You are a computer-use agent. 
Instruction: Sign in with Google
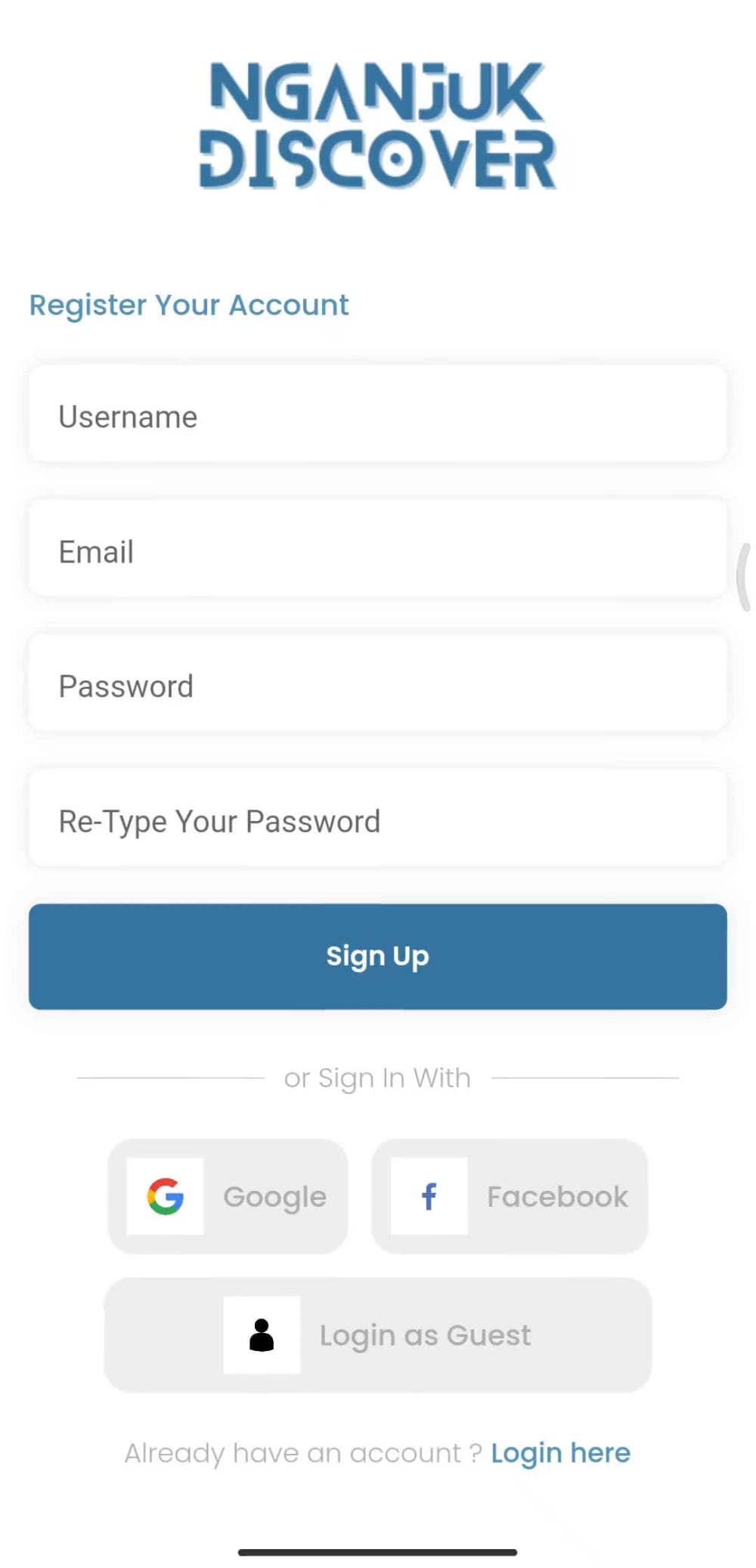(x=228, y=1196)
